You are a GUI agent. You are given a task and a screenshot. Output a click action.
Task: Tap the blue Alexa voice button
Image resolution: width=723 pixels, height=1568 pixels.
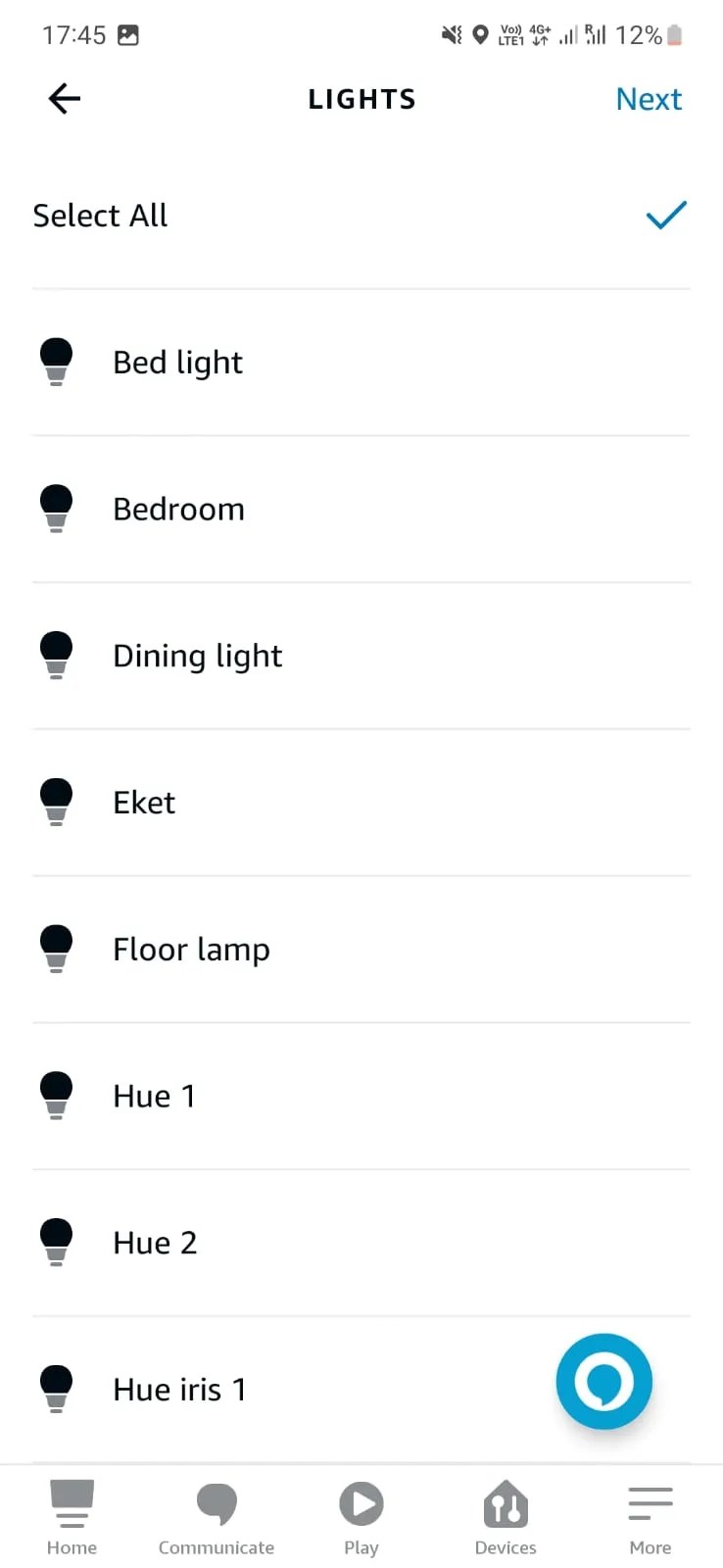[604, 1382]
